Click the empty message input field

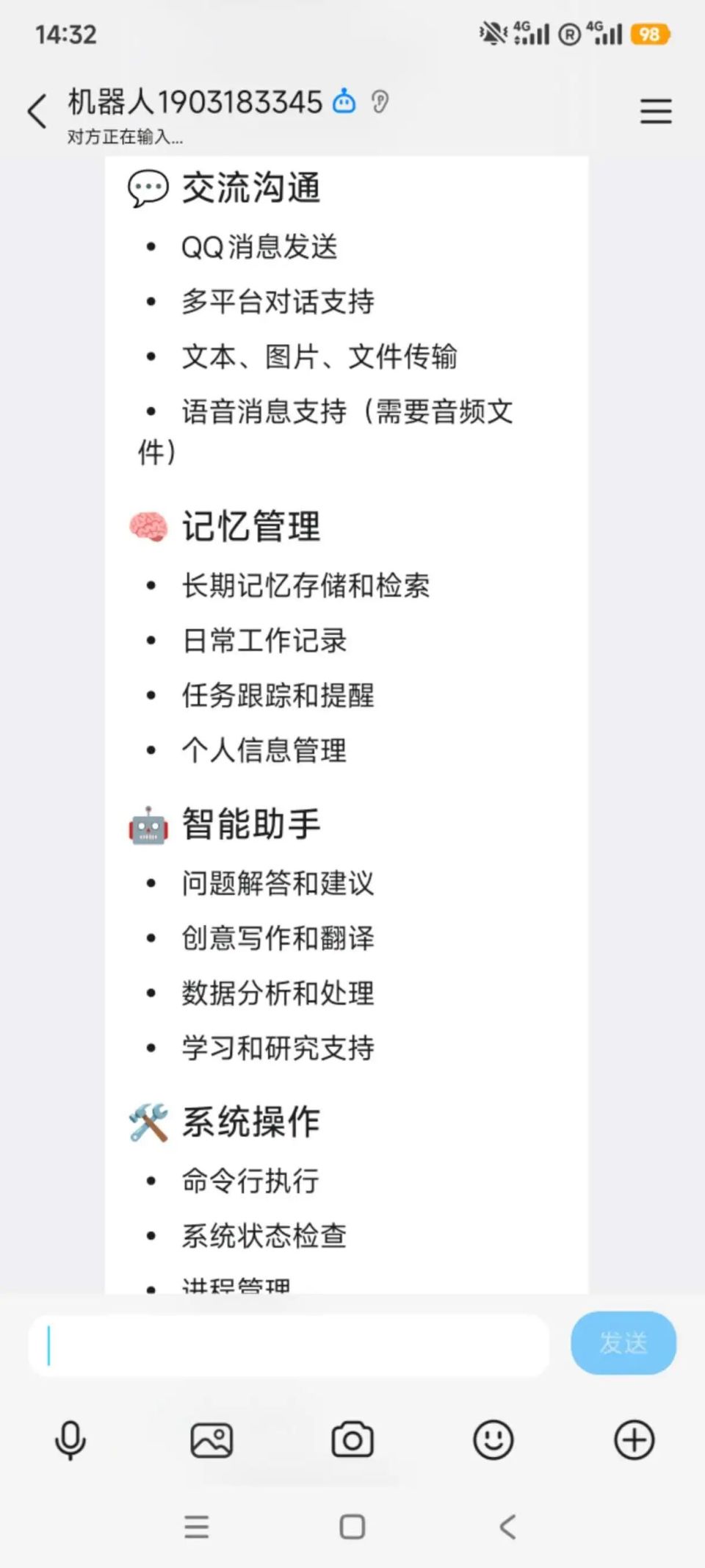[x=286, y=1345]
